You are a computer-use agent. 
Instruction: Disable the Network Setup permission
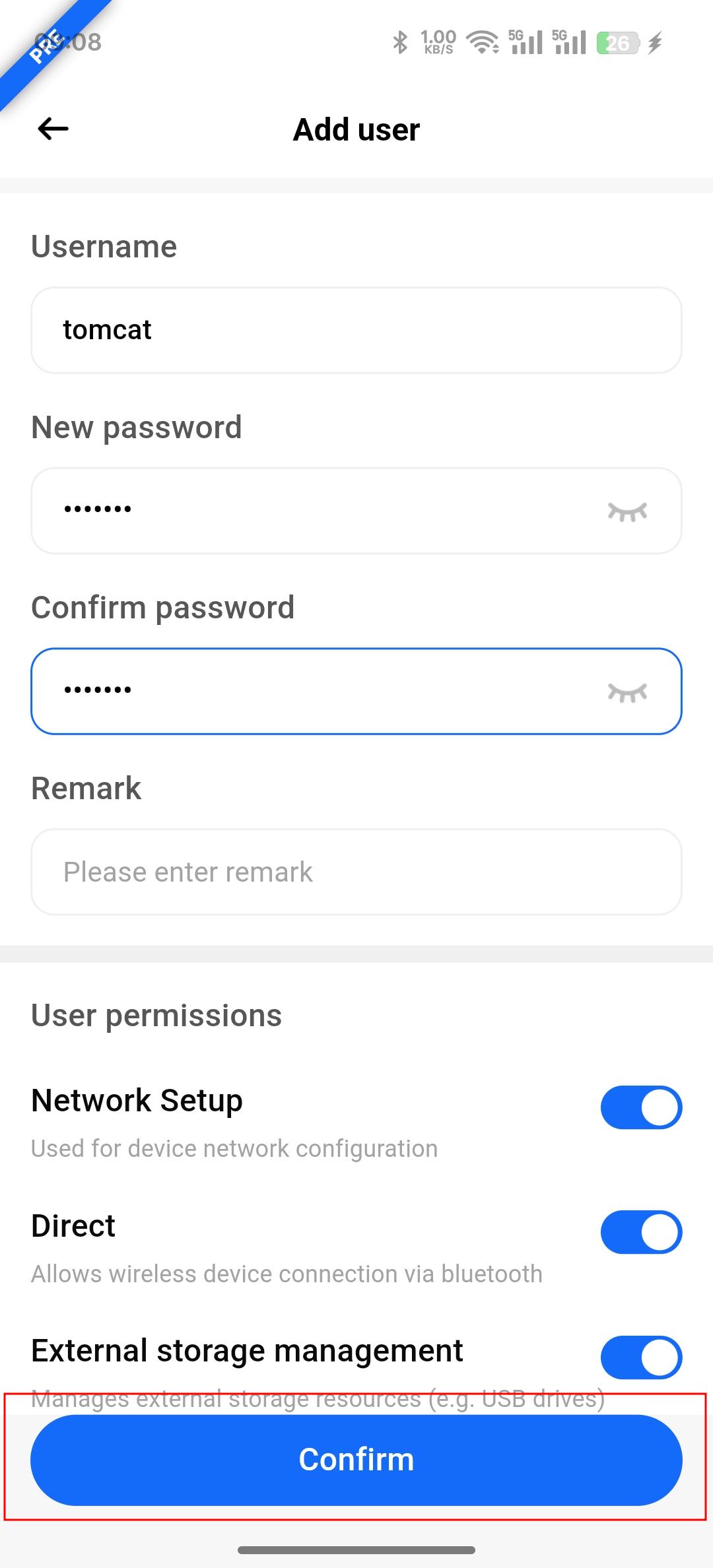[x=641, y=1107]
